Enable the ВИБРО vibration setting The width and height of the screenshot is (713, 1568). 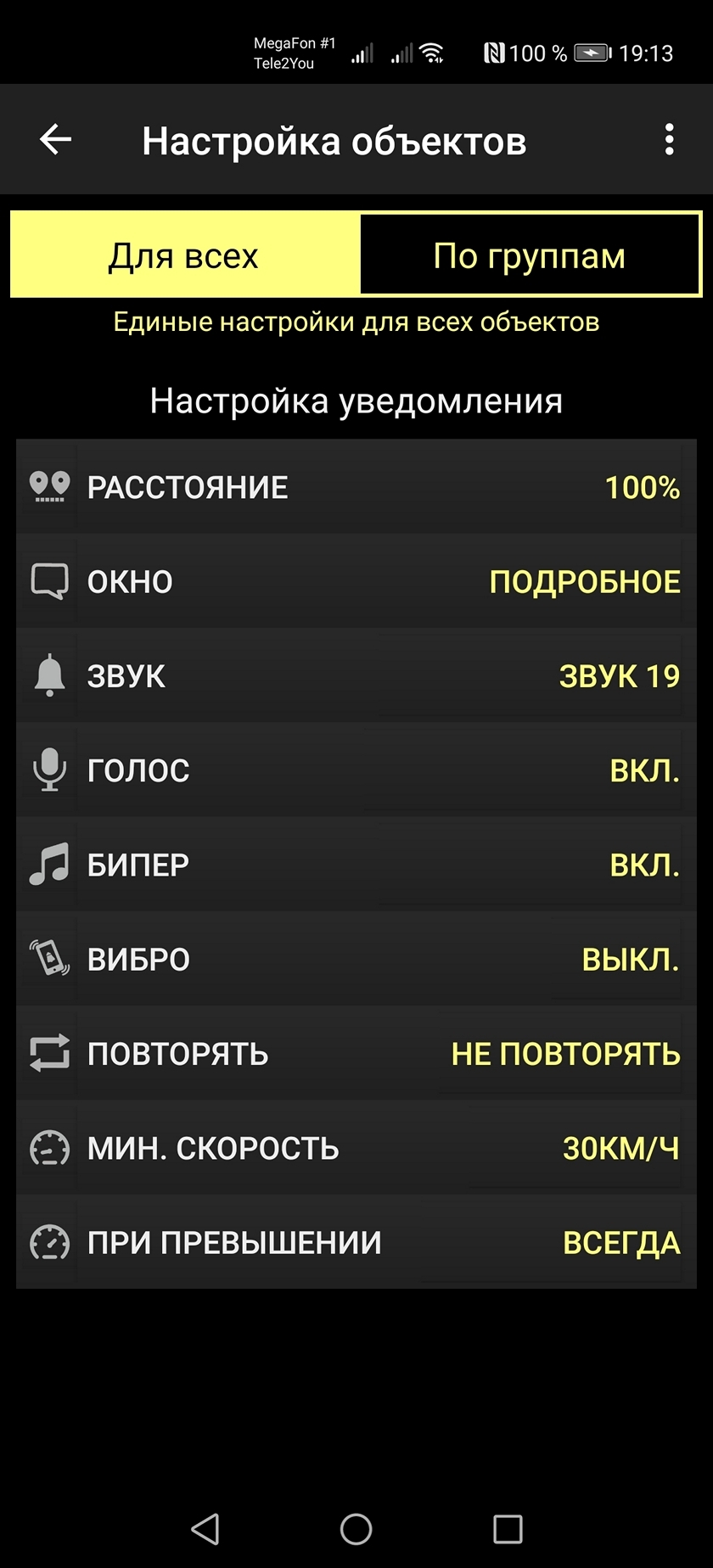(356, 960)
